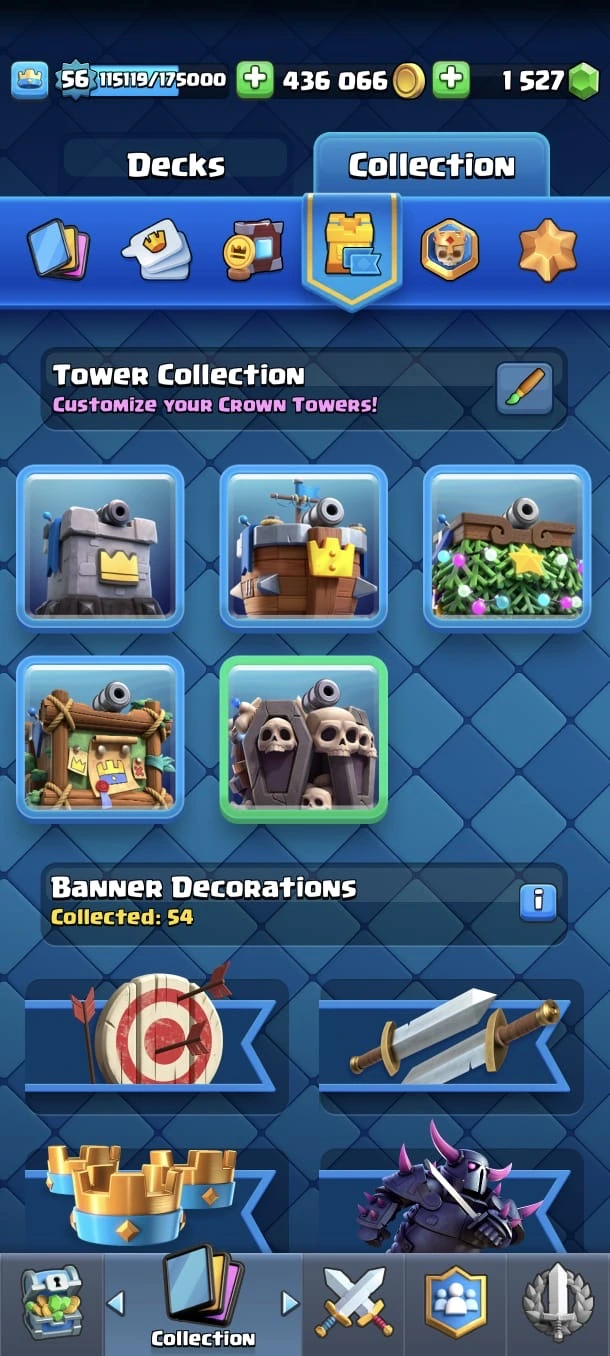Open the shop chest tab
This screenshot has width=610, height=1356.
click(50, 1302)
